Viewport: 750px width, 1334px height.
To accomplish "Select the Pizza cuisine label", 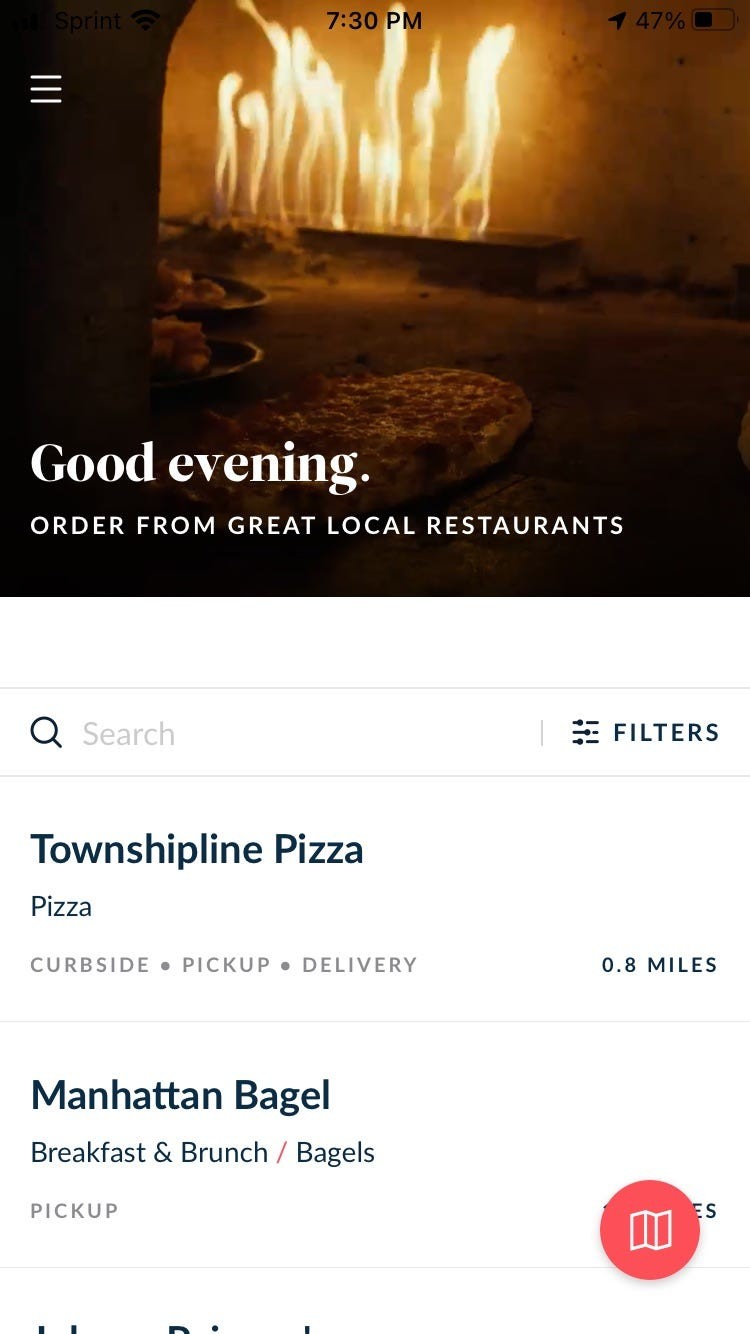I will [61, 906].
